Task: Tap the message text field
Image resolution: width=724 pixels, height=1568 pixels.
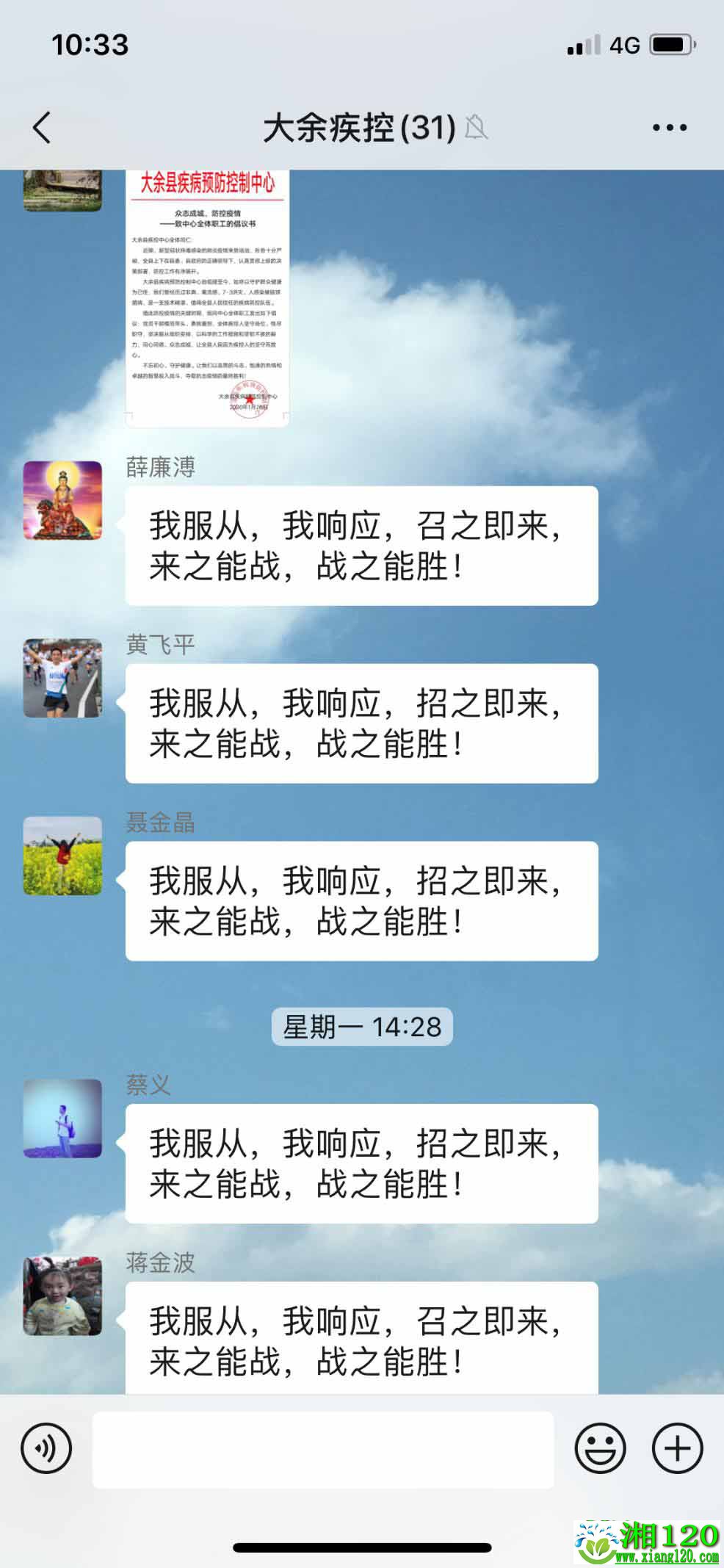Action: tap(323, 1450)
